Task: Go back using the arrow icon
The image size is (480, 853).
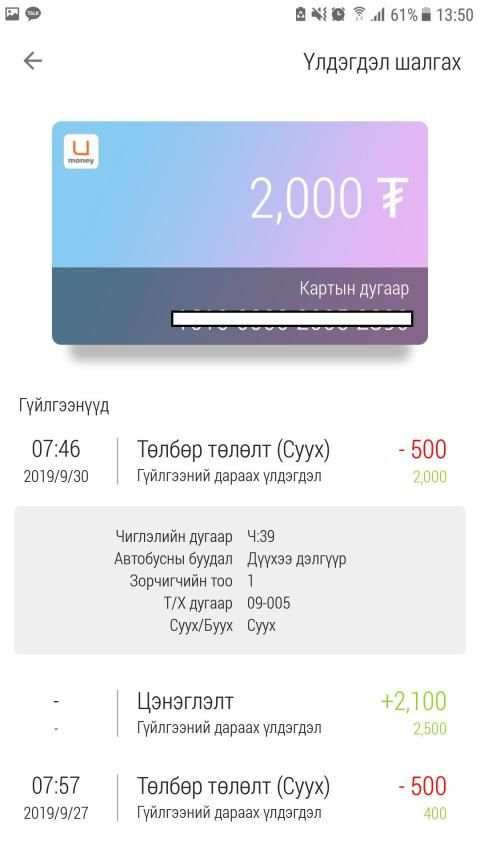Action: pyautogui.click(x=33, y=61)
